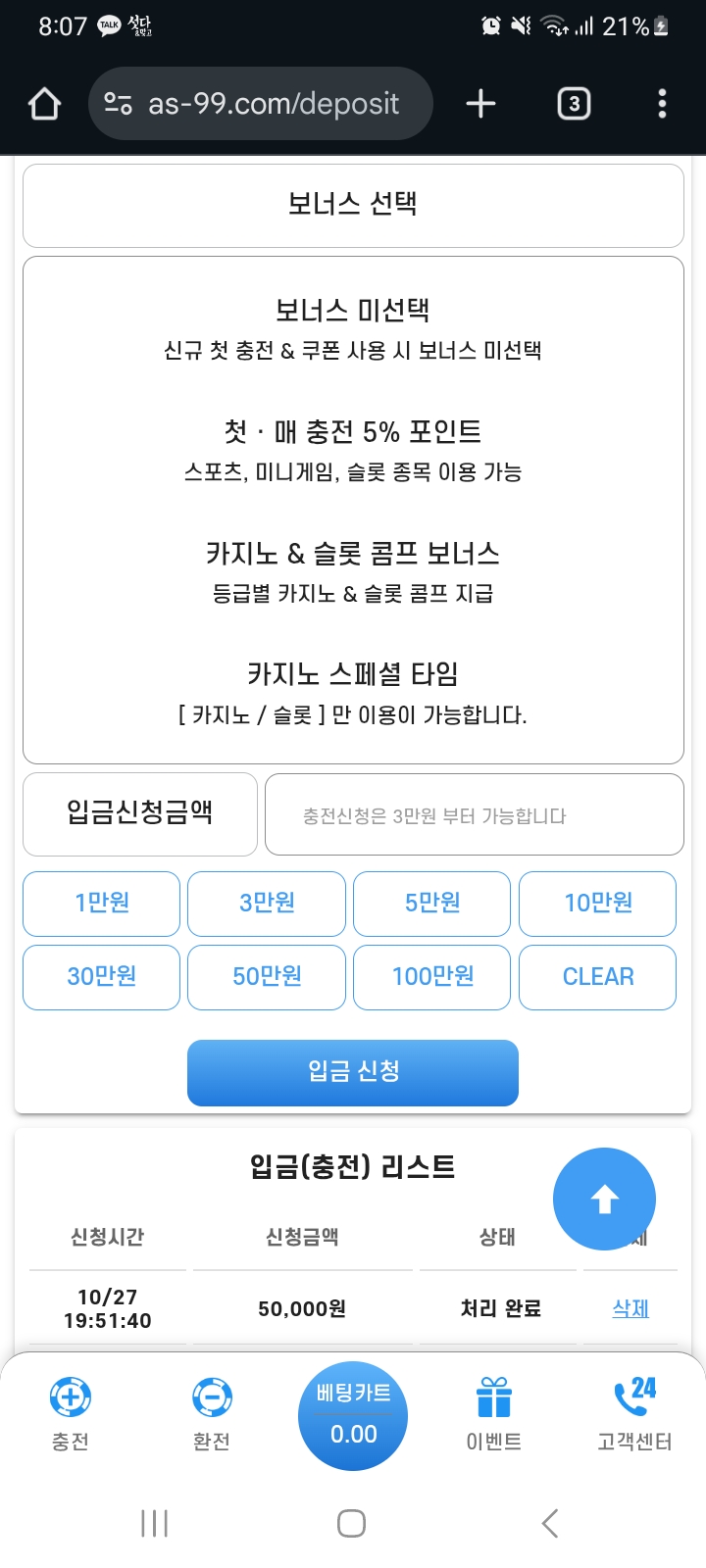The height and width of the screenshot is (1568, 706).
Task: Switch to the 환전 tab
Action: (212, 1413)
